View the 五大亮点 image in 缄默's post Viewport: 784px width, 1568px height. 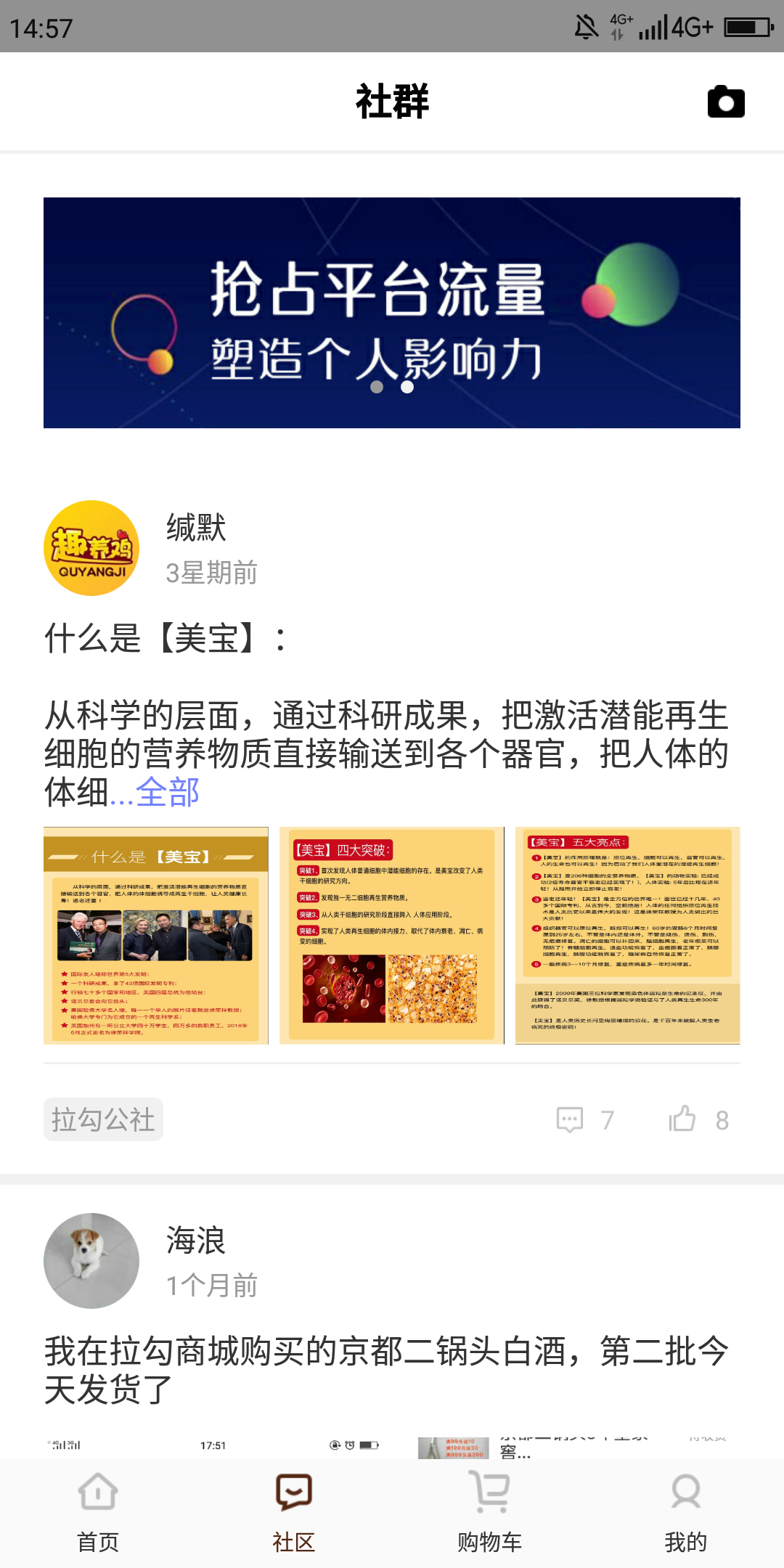627,936
